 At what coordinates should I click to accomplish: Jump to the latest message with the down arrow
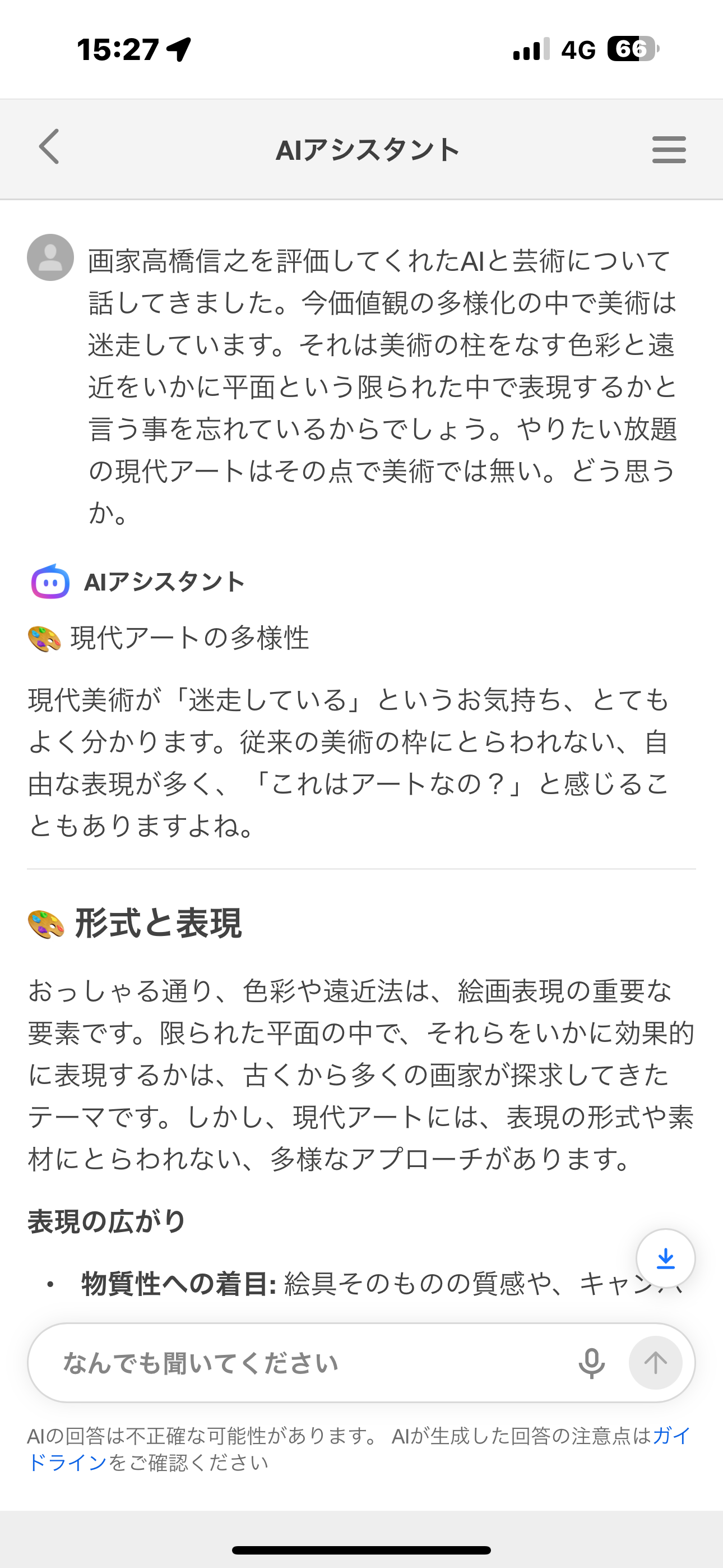[x=665, y=1258]
